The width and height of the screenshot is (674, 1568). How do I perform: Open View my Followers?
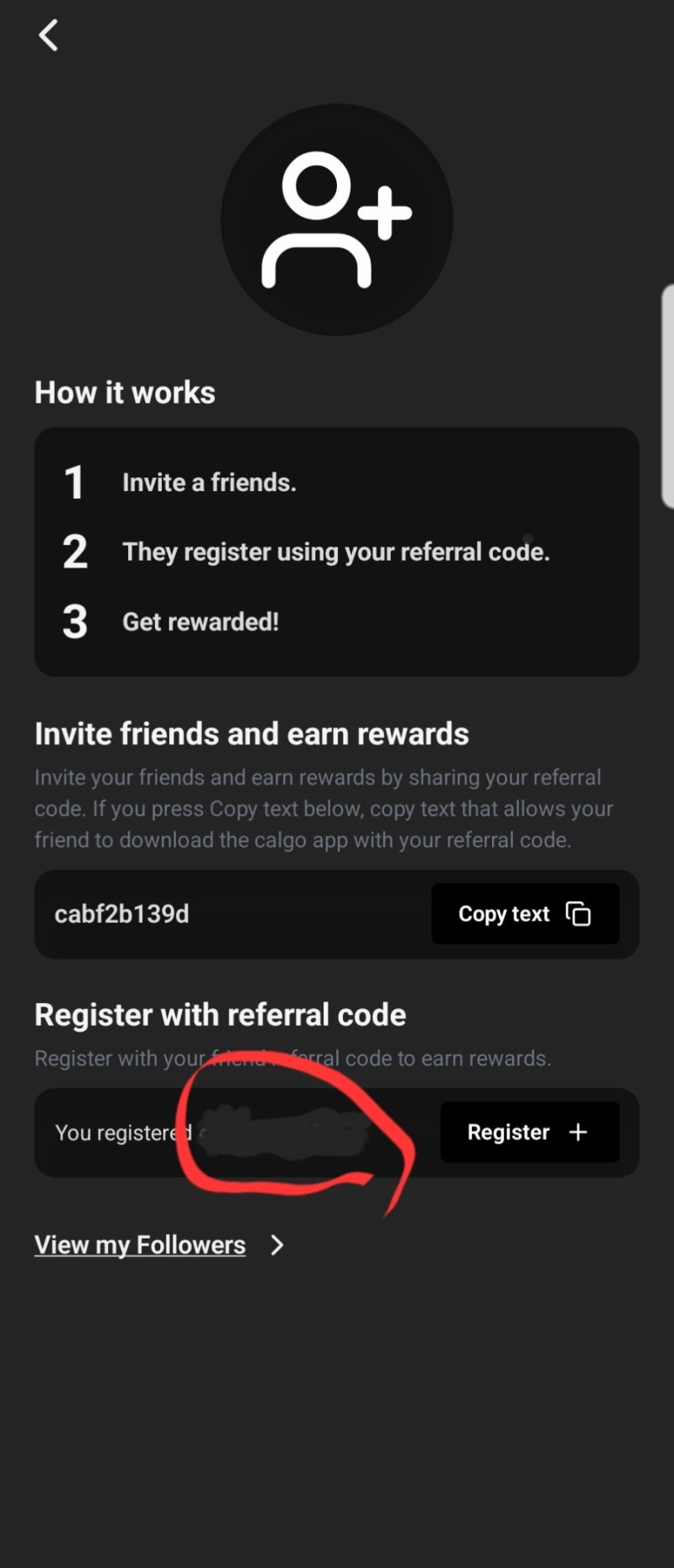(141, 1245)
